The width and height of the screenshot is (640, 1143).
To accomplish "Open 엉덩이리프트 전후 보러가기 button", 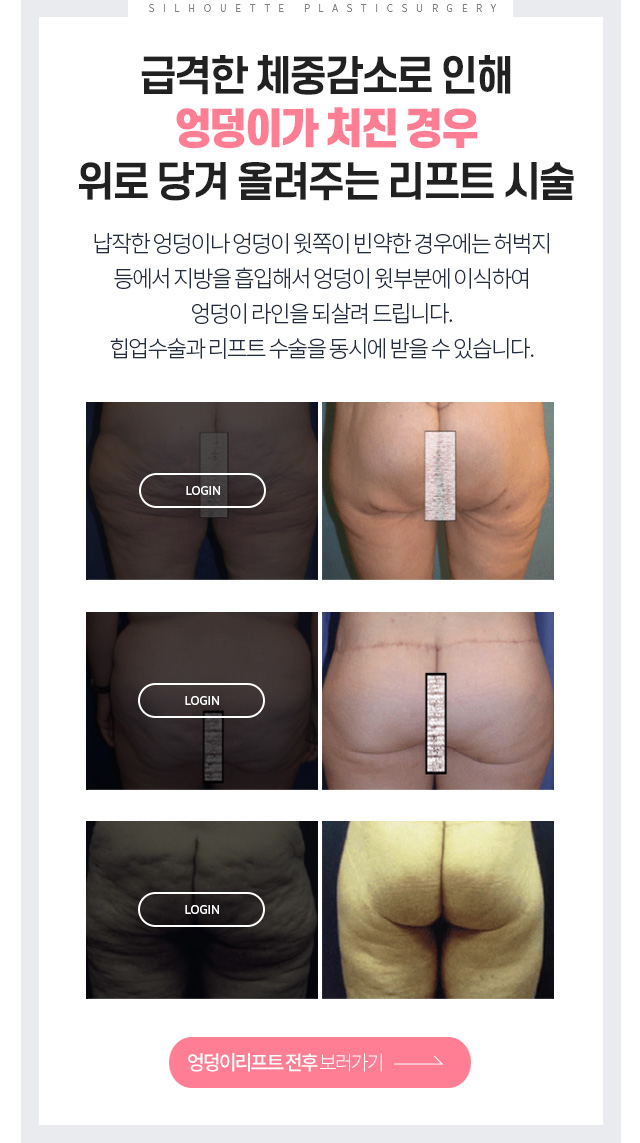I will pos(319,1062).
